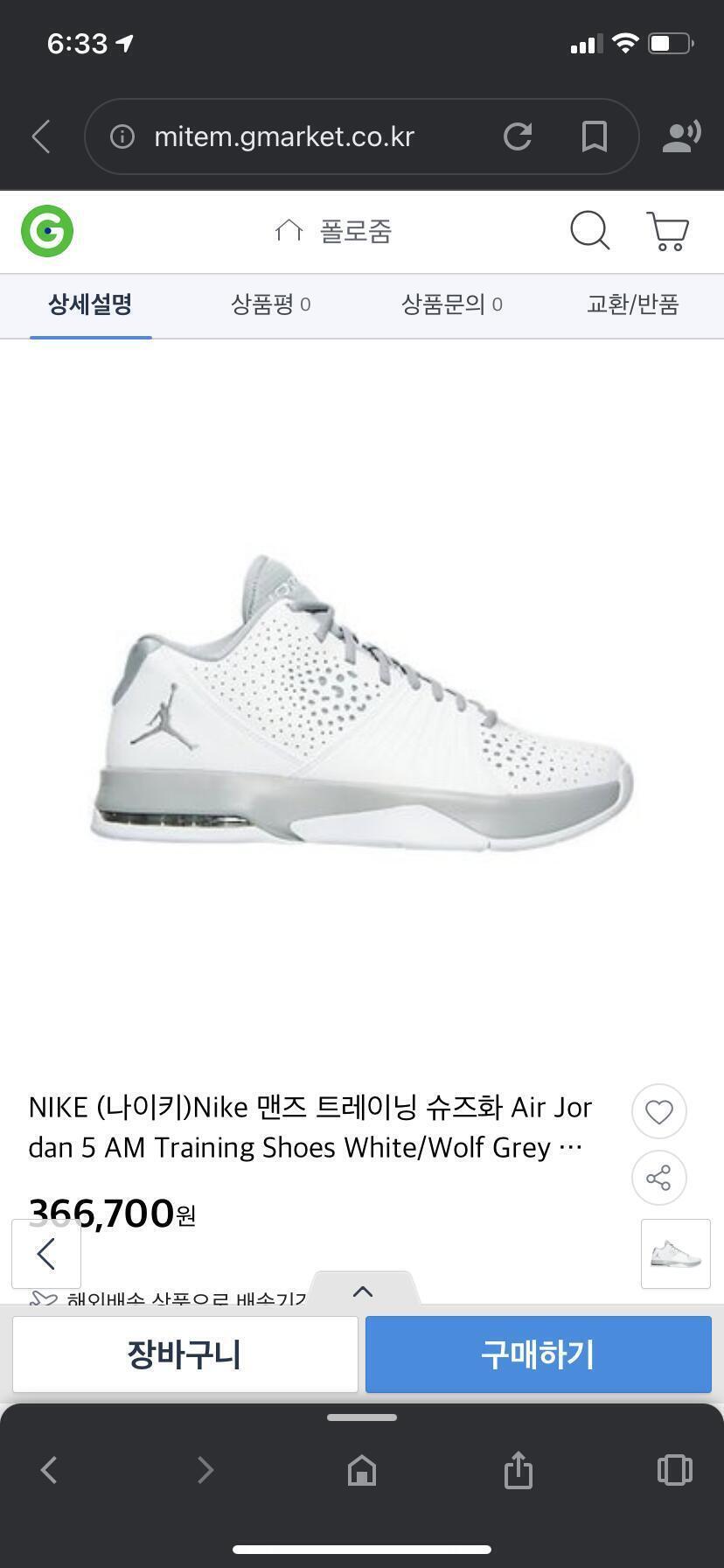Image resolution: width=724 pixels, height=1568 pixels.
Task: Tap the floating back arrow button
Action: [46, 1254]
